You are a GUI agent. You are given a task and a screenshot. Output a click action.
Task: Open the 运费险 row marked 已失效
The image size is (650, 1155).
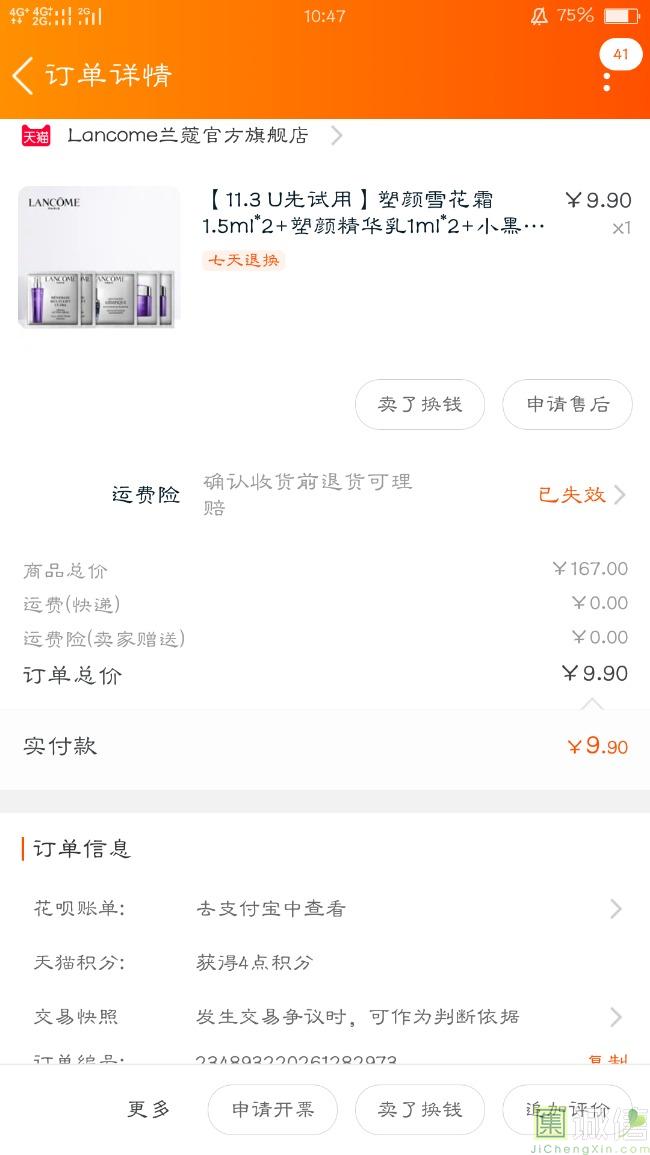pyautogui.click(x=580, y=495)
